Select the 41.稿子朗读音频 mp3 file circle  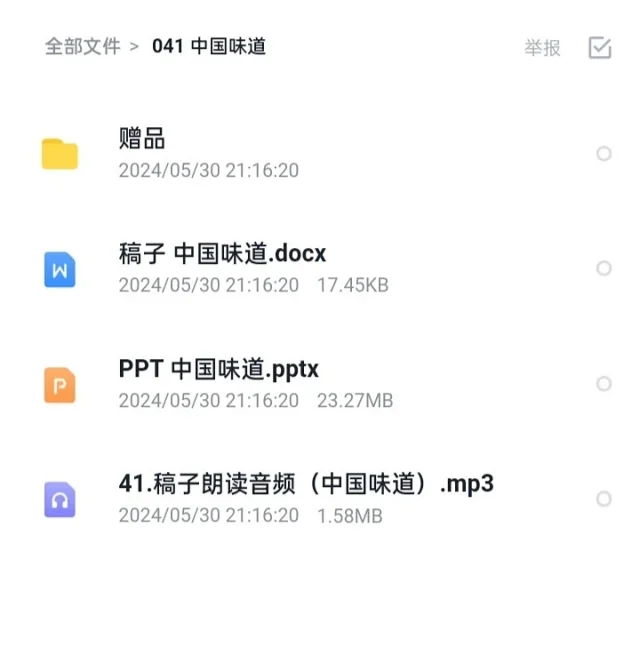pos(603,498)
